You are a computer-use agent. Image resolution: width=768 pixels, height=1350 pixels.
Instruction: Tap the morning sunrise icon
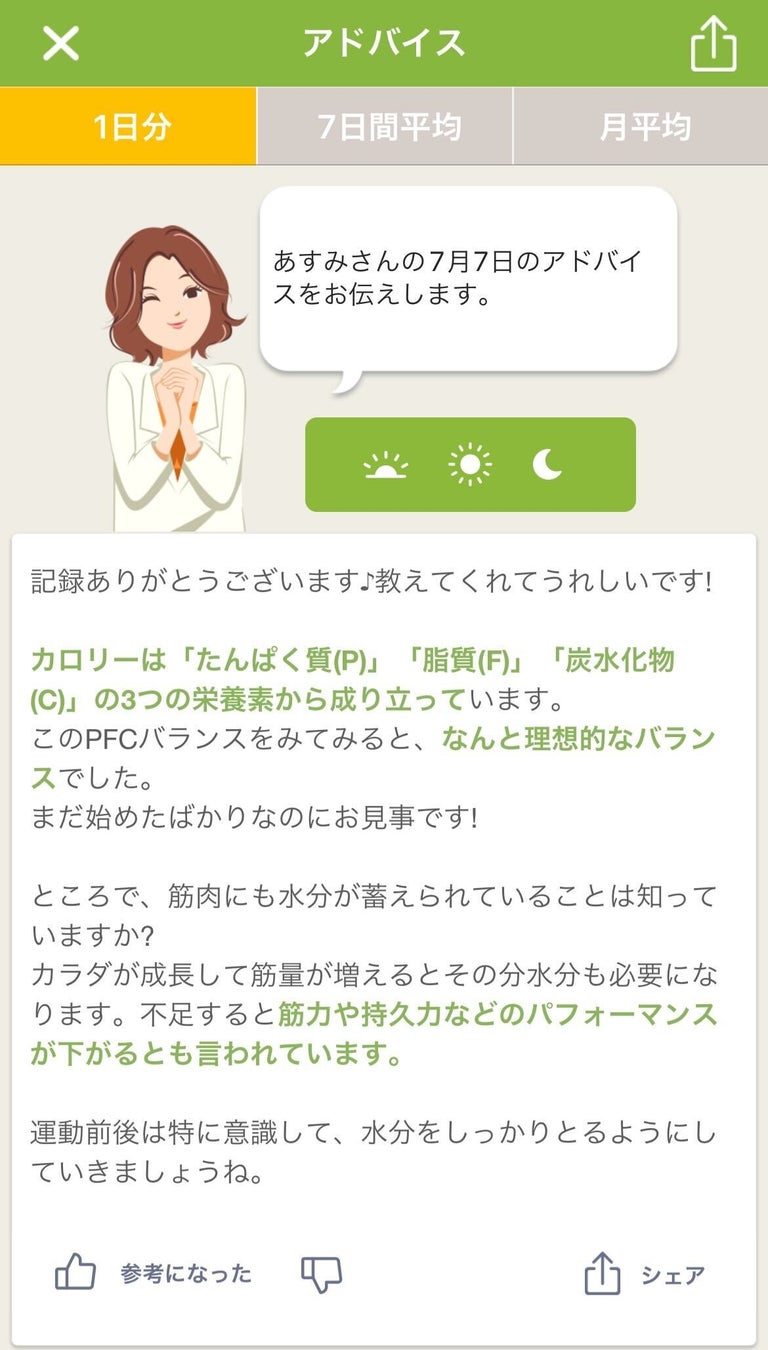(x=387, y=465)
